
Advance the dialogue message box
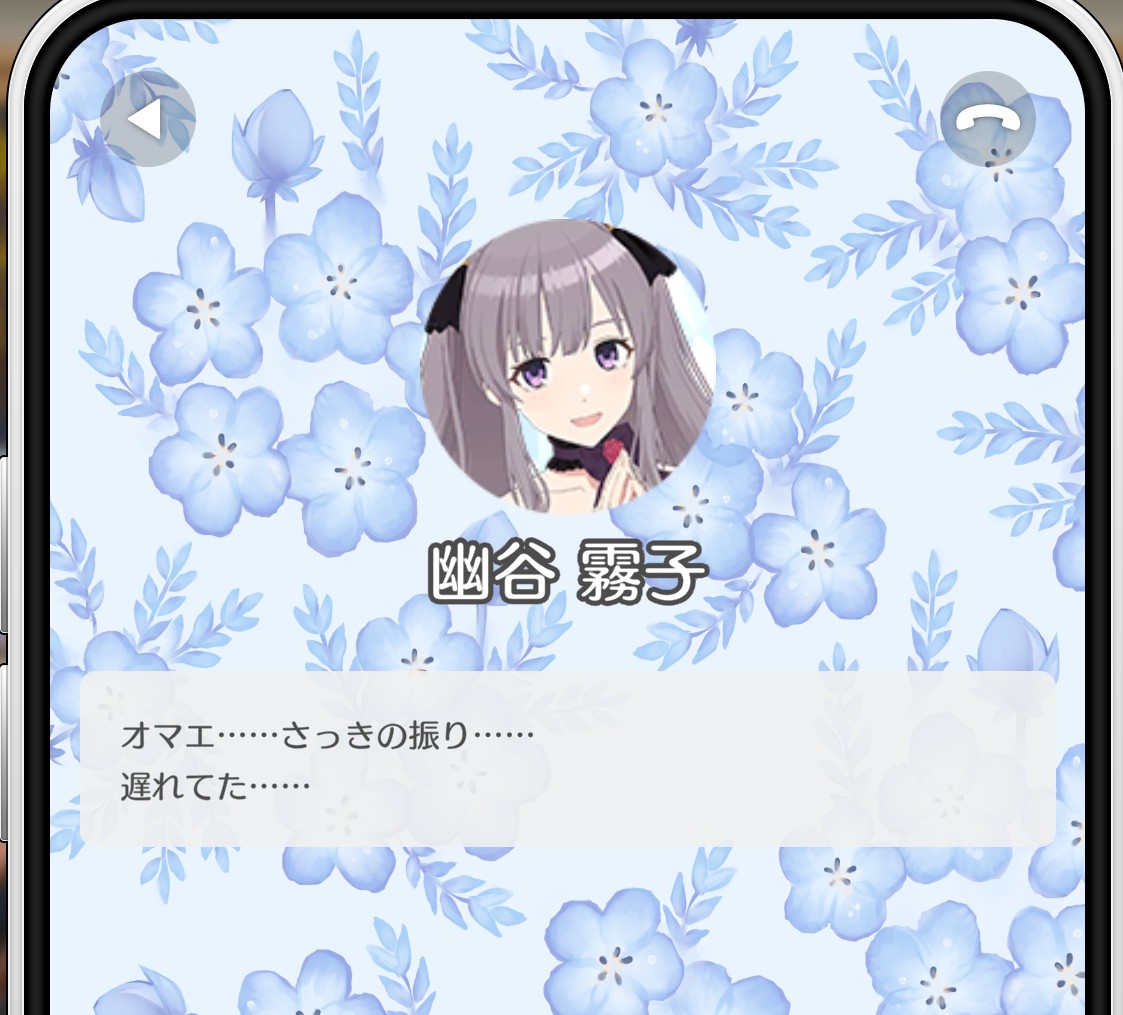click(x=568, y=759)
